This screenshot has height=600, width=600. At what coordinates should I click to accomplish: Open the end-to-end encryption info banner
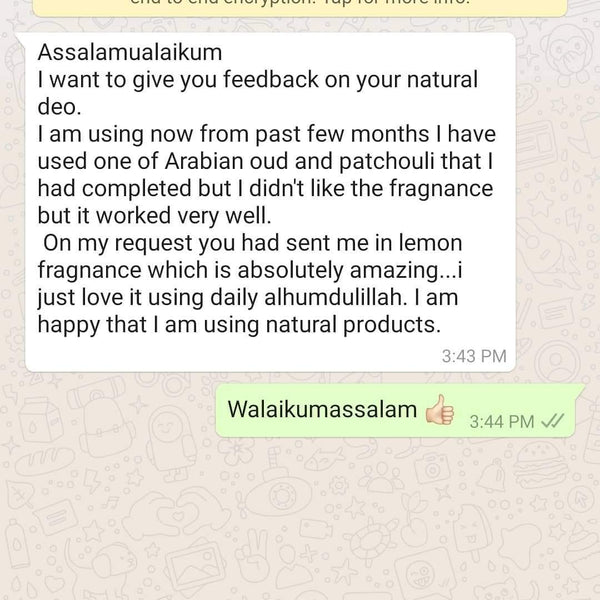pyautogui.click(x=300, y=7)
